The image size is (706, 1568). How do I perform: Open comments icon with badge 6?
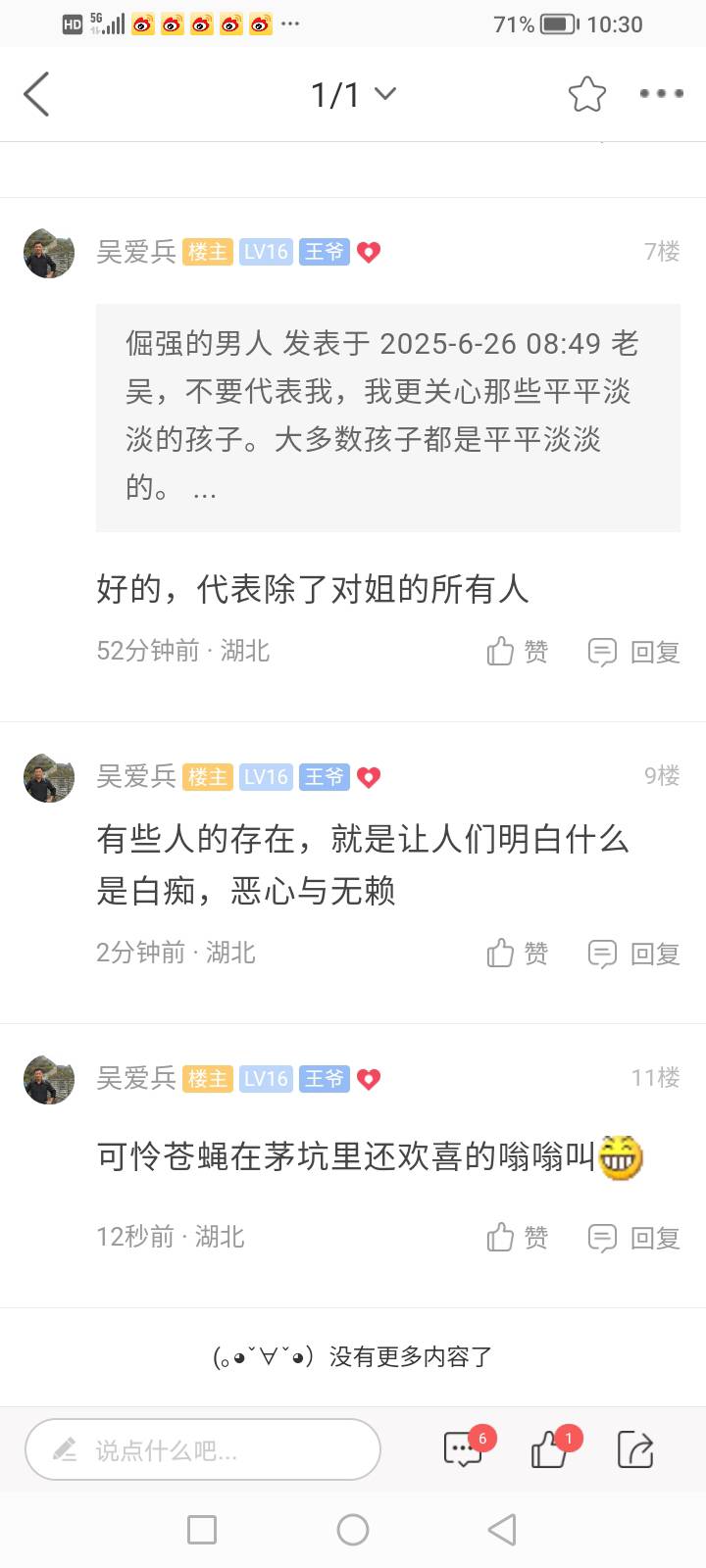click(x=463, y=1449)
